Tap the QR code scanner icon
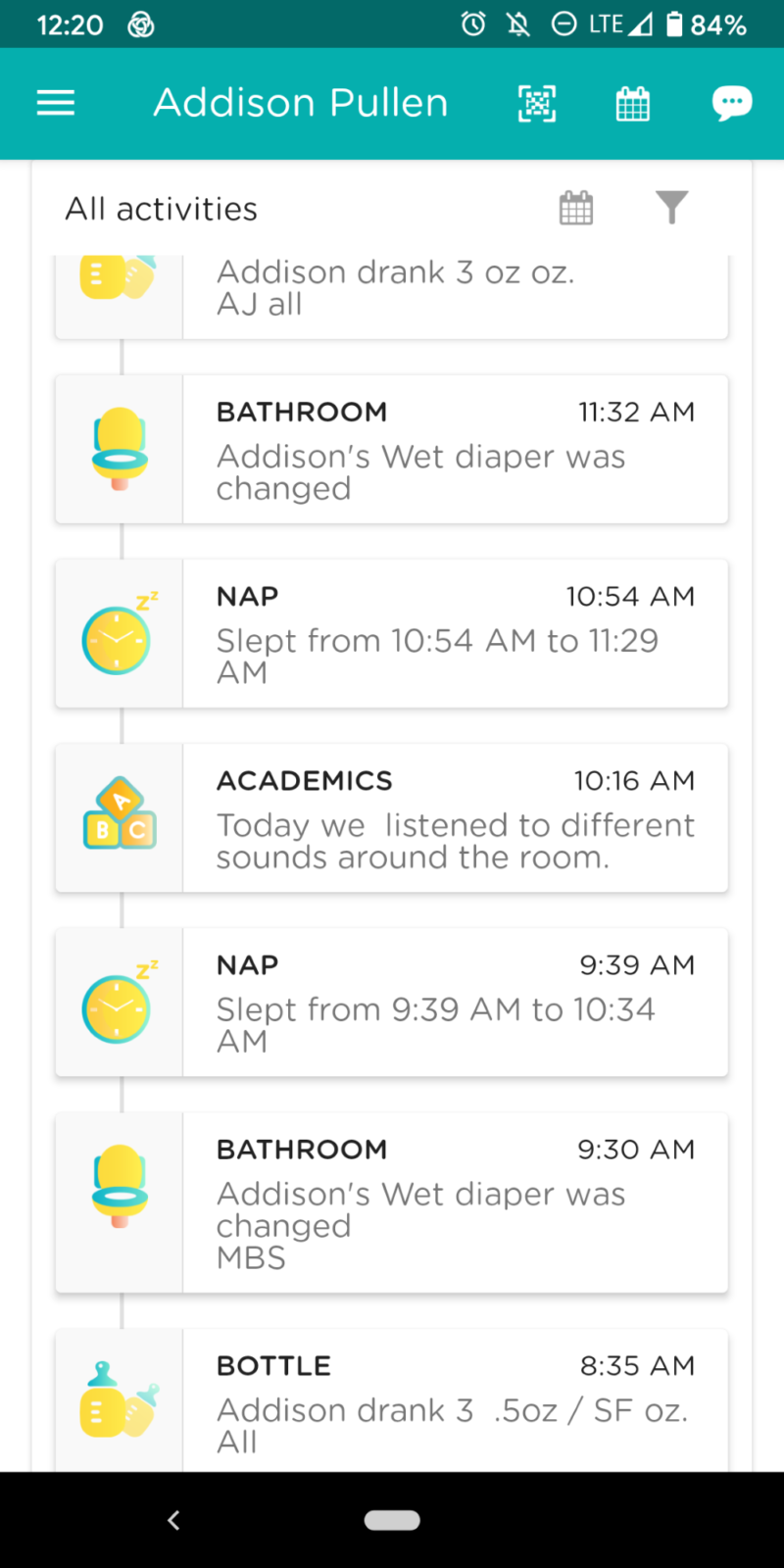The width and height of the screenshot is (784, 1568). (x=537, y=103)
